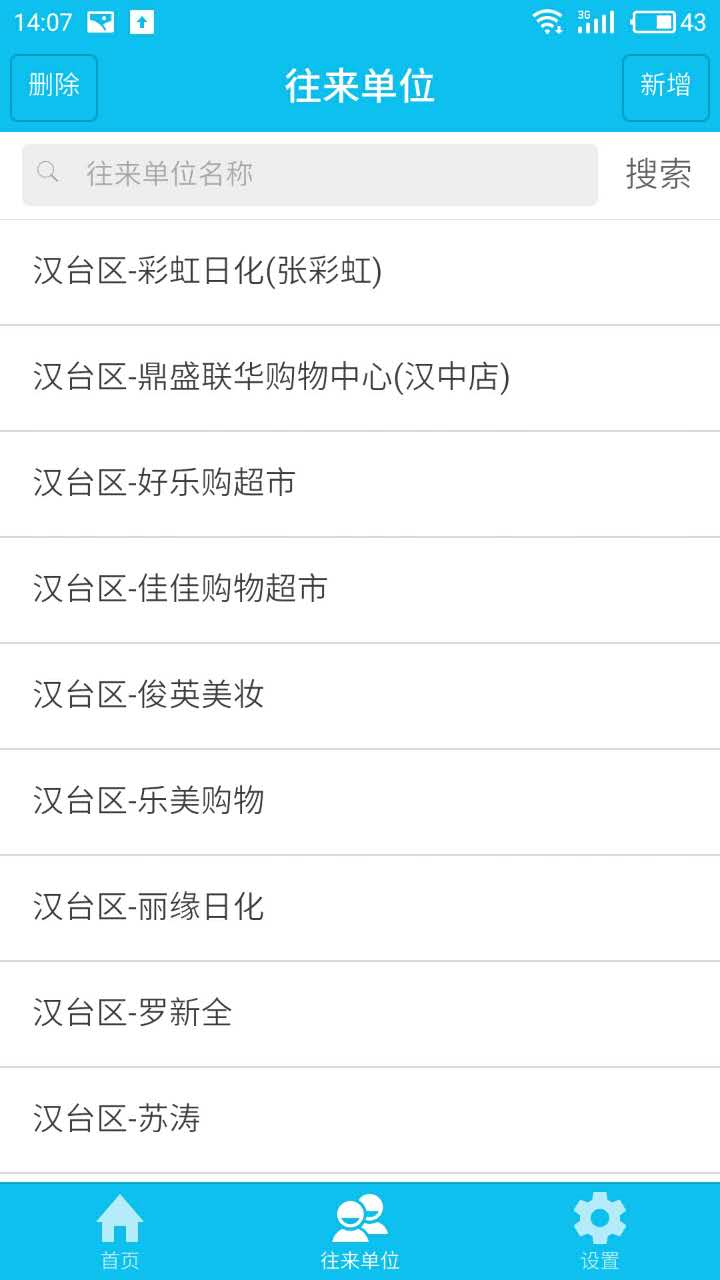The image size is (720, 1280).
Task: Open 汉台区-彩虹日化(张彩虹)
Action: click(x=360, y=272)
